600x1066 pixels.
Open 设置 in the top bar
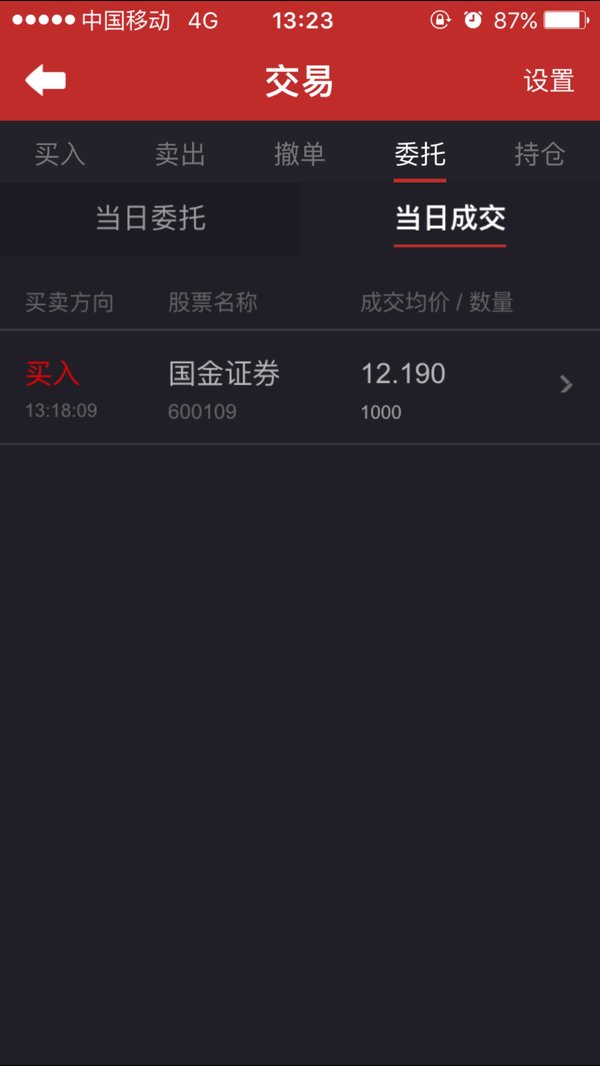548,81
